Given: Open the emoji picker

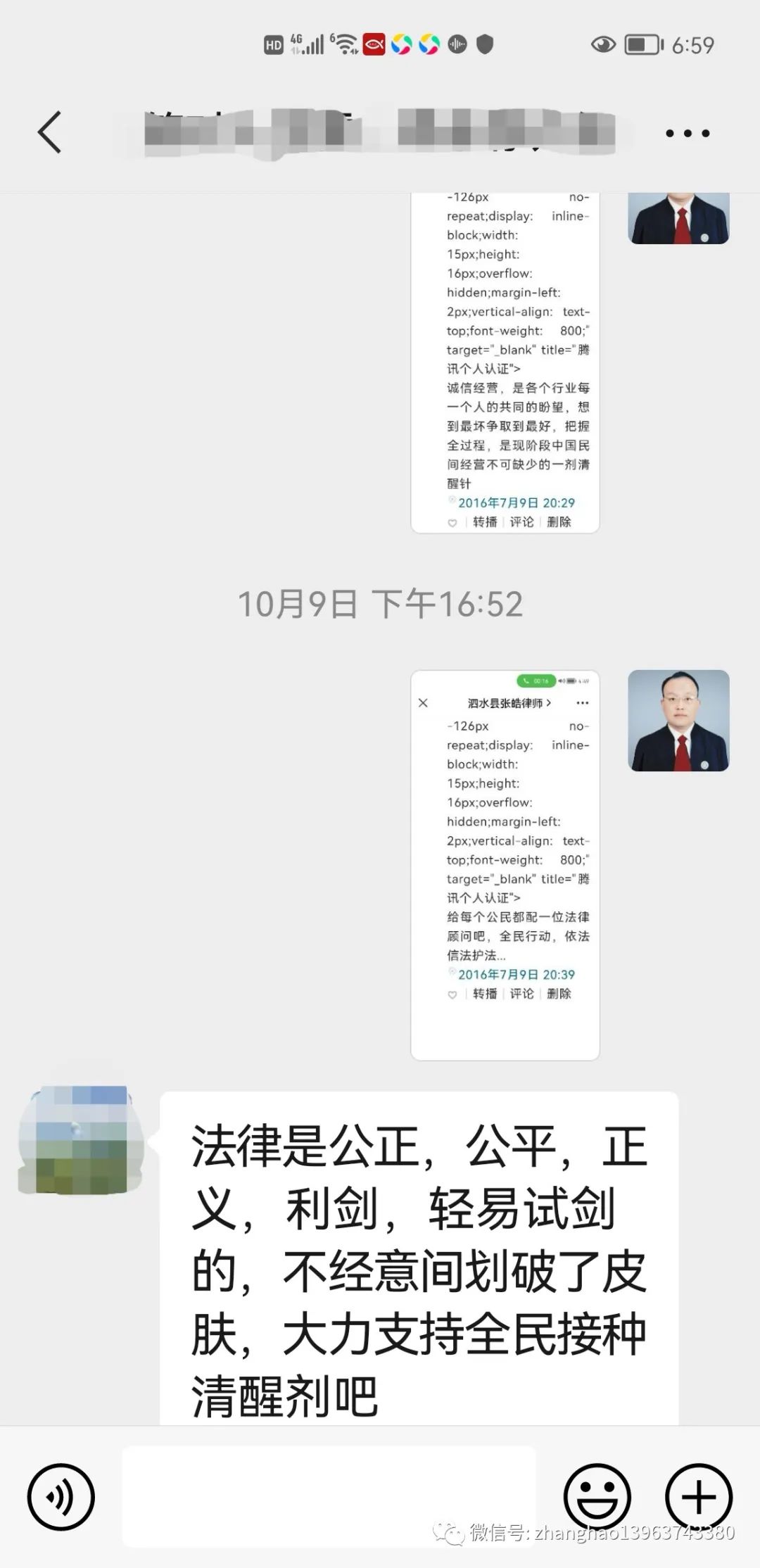Looking at the screenshot, I should (597, 1496).
